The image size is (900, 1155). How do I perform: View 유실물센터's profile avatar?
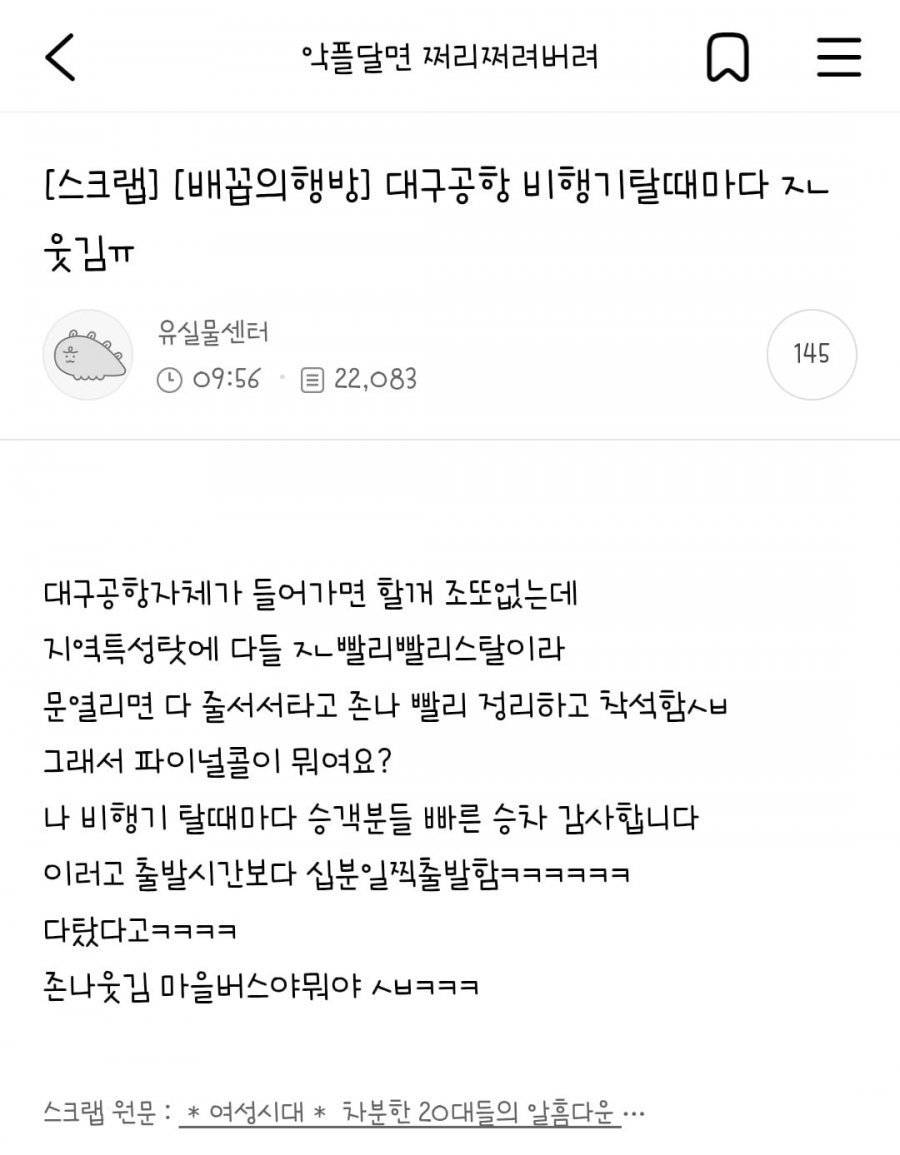click(x=88, y=354)
